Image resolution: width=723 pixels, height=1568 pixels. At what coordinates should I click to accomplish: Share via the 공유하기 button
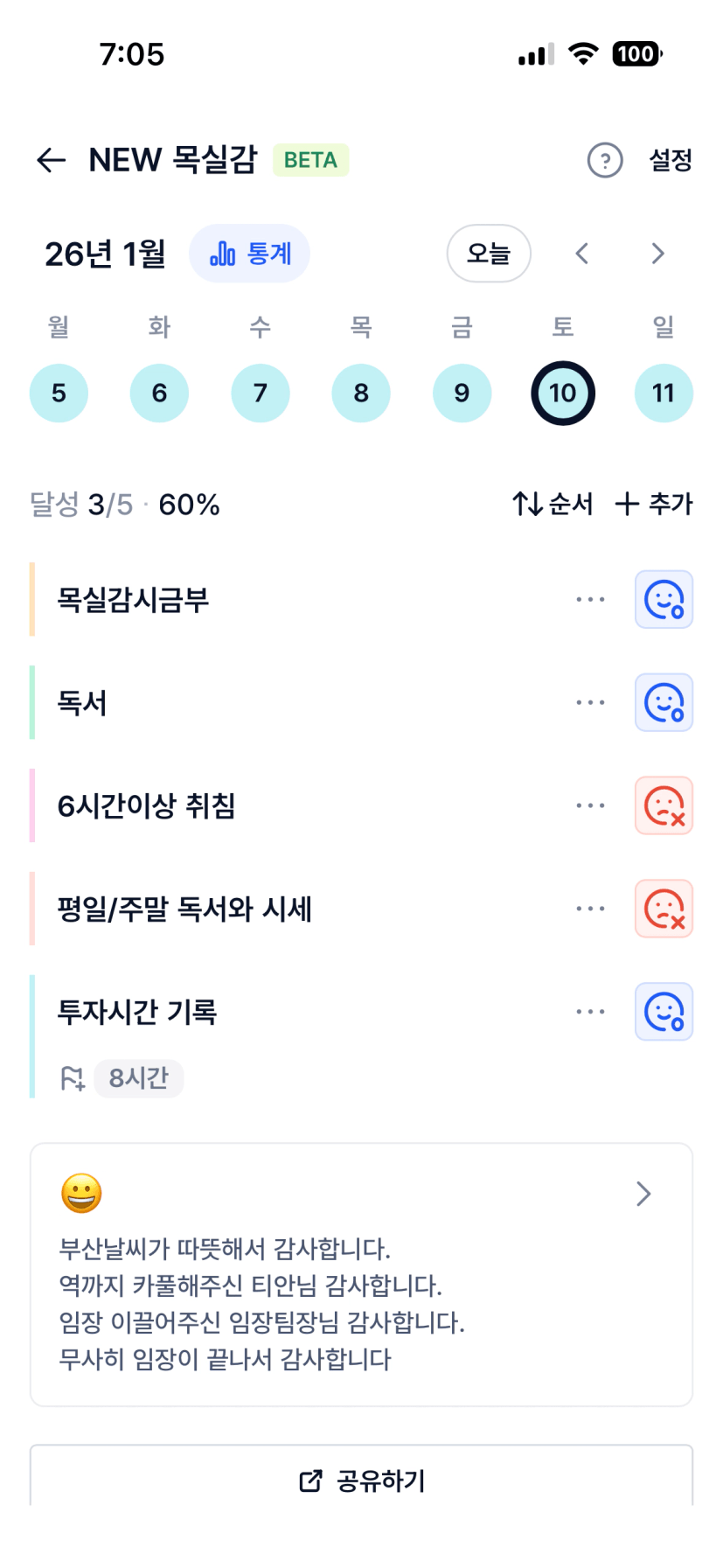click(x=361, y=1480)
